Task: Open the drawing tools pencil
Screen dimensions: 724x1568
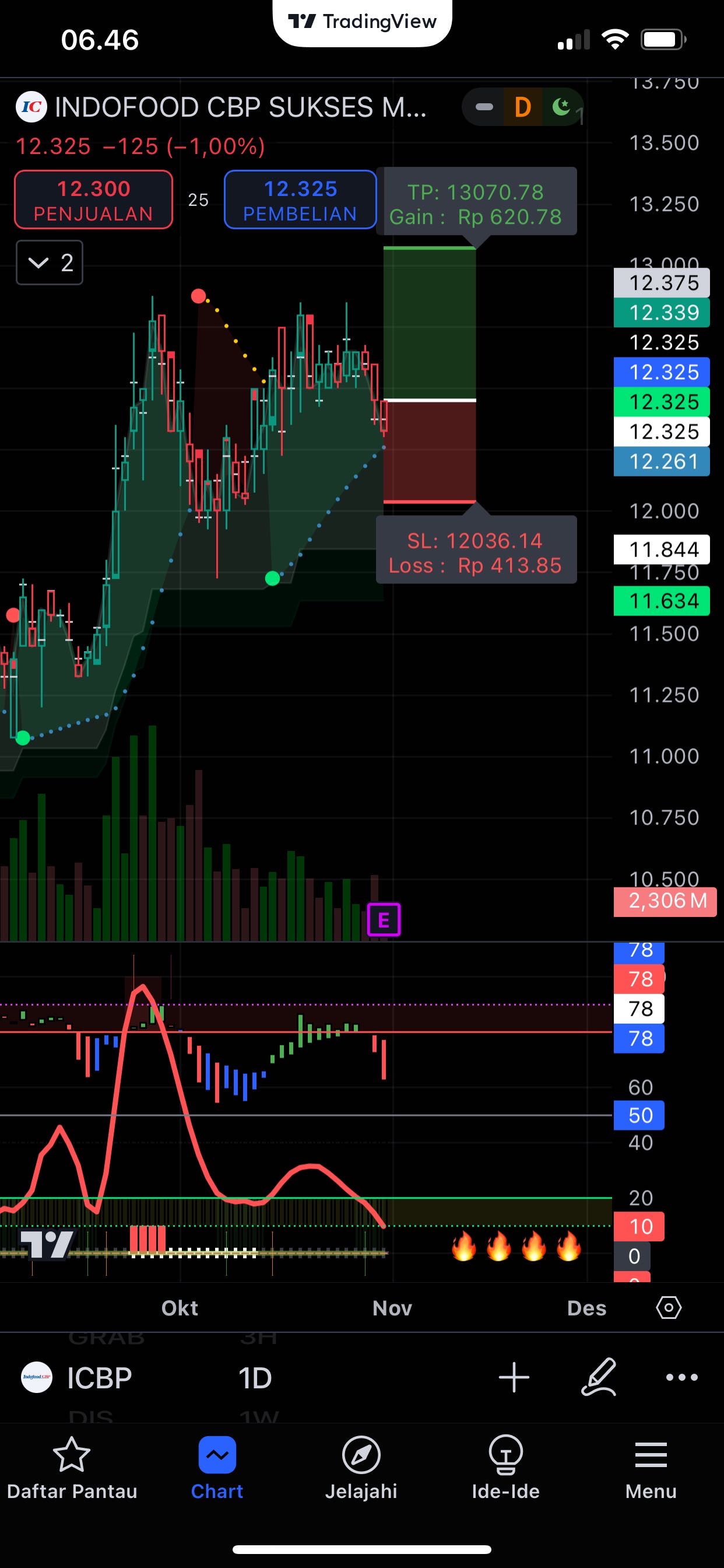Action: [x=599, y=1377]
